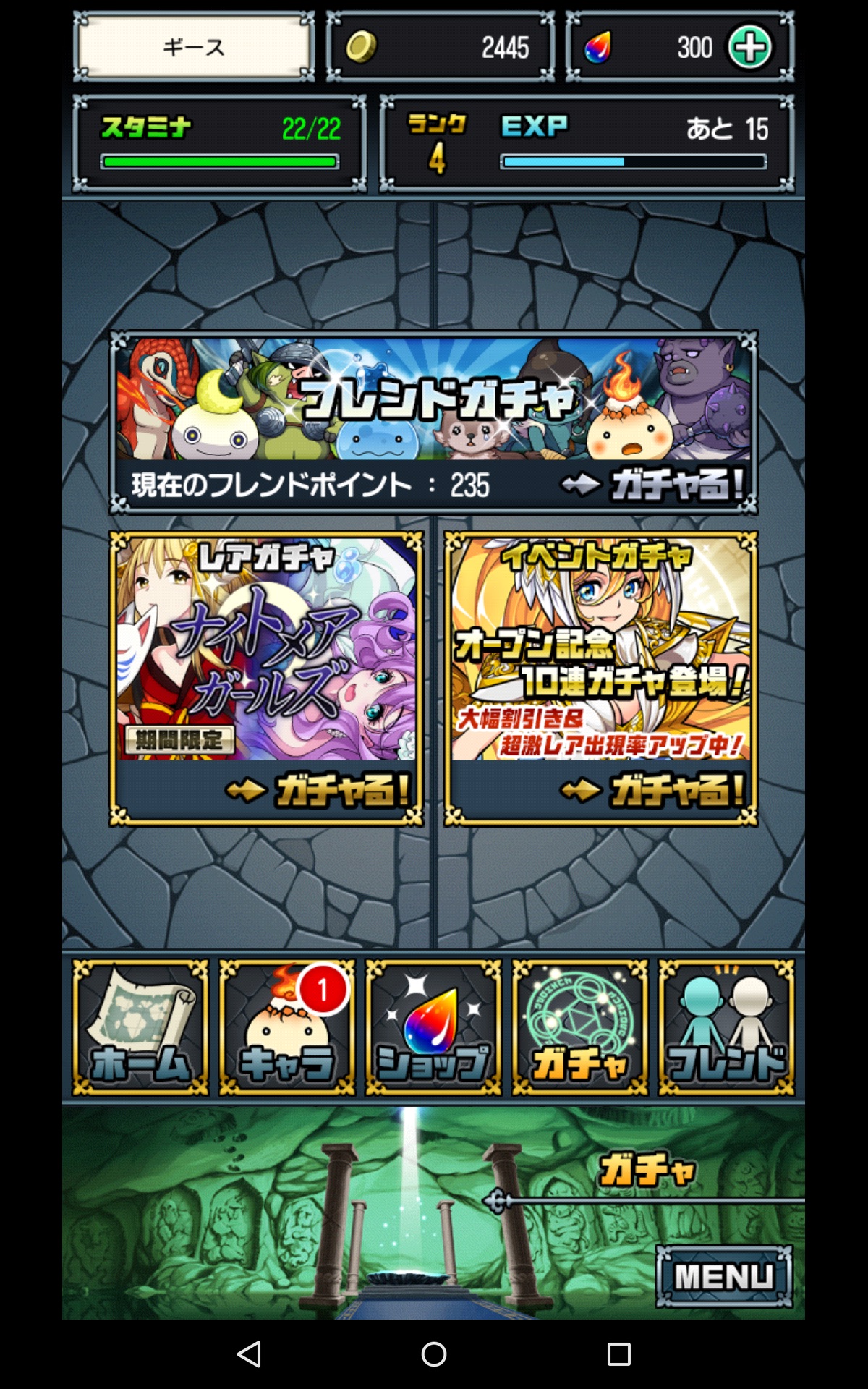The height and width of the screenshot is (1389, 868).
Task: Open the フレンドガチャ banner
Action: [433, 422]
